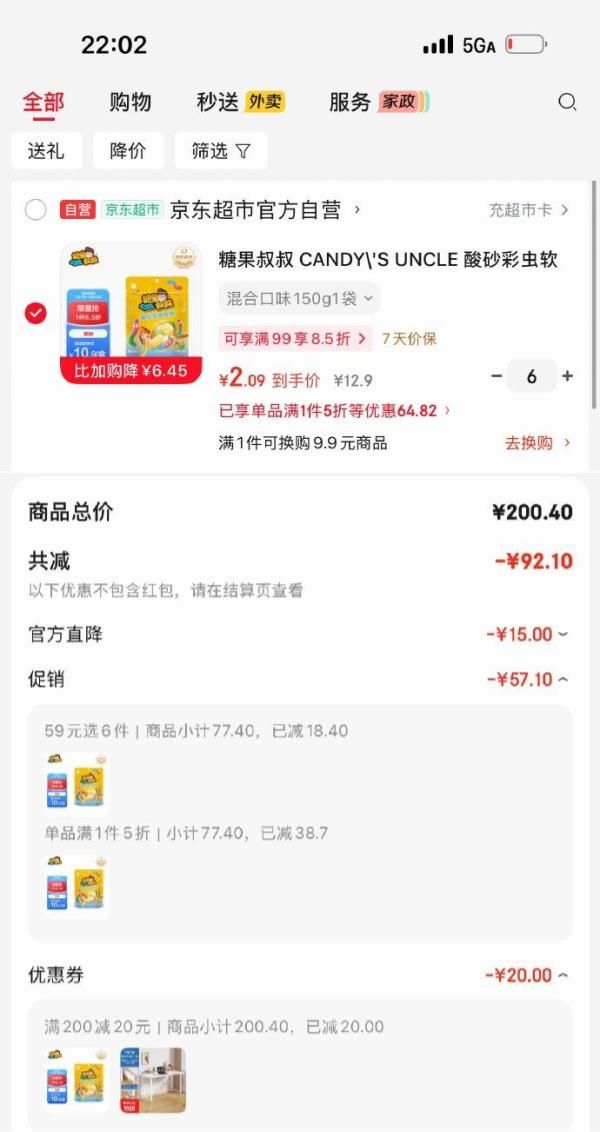600x1132 pixels.
Task: Increase candy quantity with plus button
Action: click(x=568, y=376)
